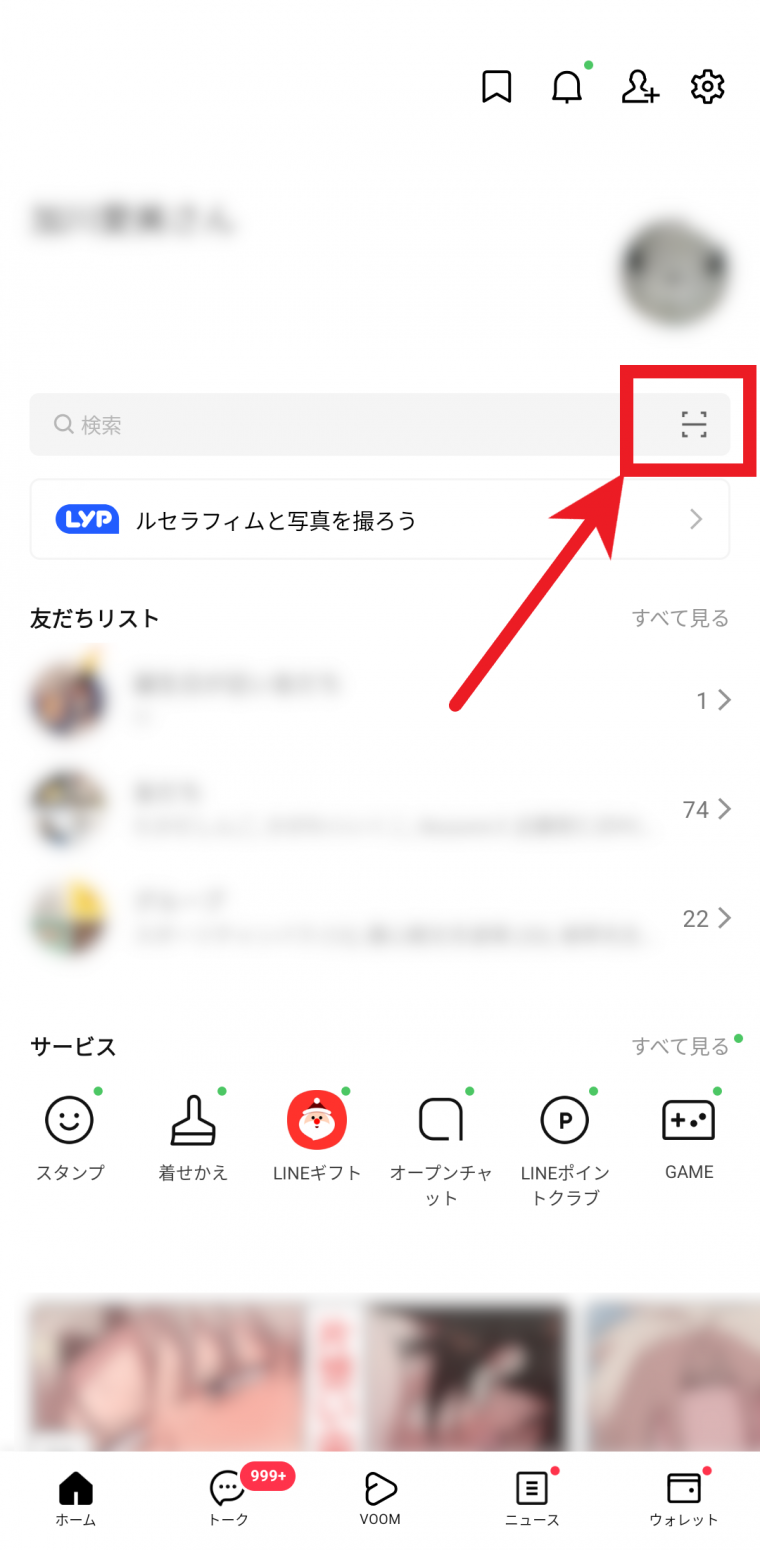Screen dimensions: 760x1550
Task: Tap すべて見る next to サービス
Action: [680, 1046]
